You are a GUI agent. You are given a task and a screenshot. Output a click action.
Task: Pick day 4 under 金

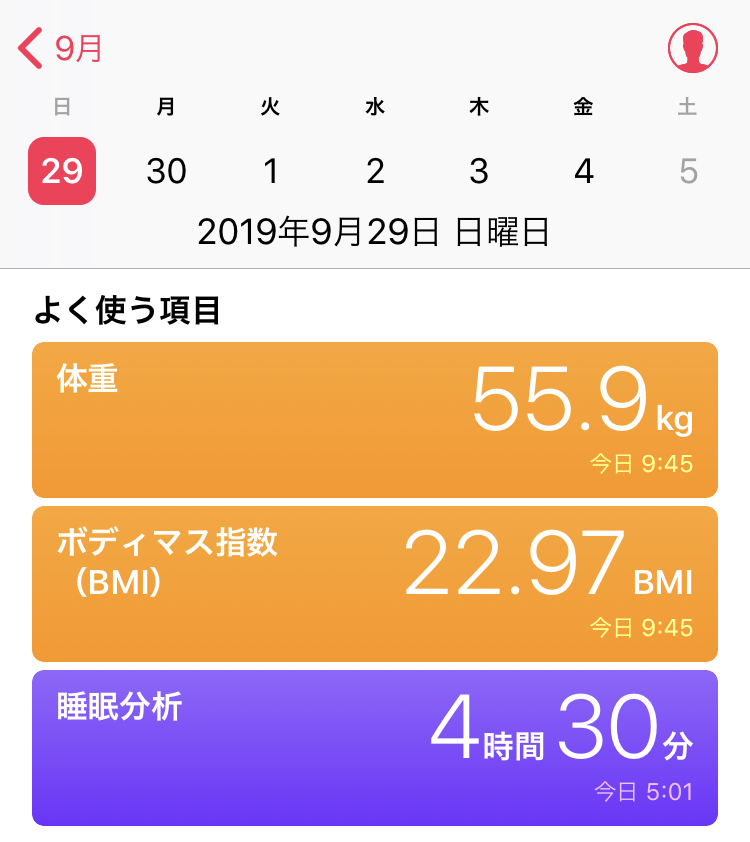pos(584,172)
